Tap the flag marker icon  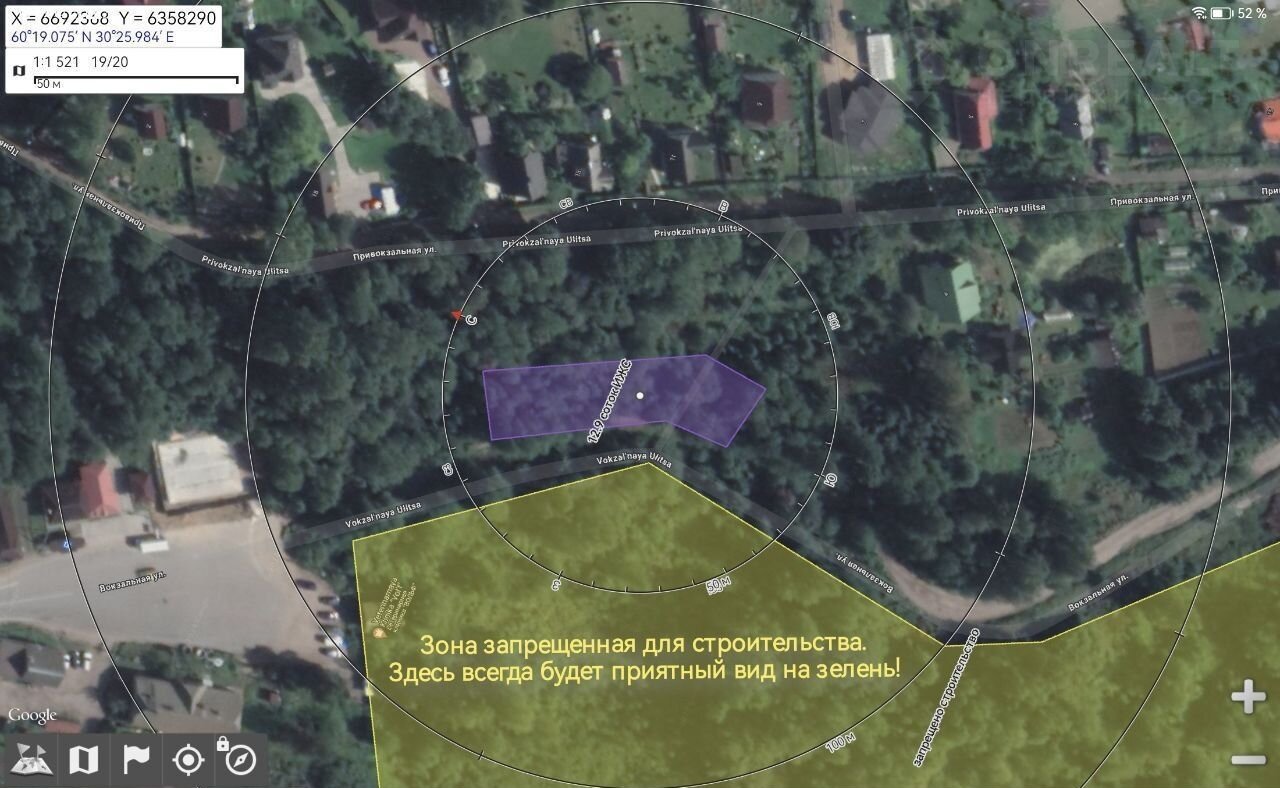tap(136, 760)
